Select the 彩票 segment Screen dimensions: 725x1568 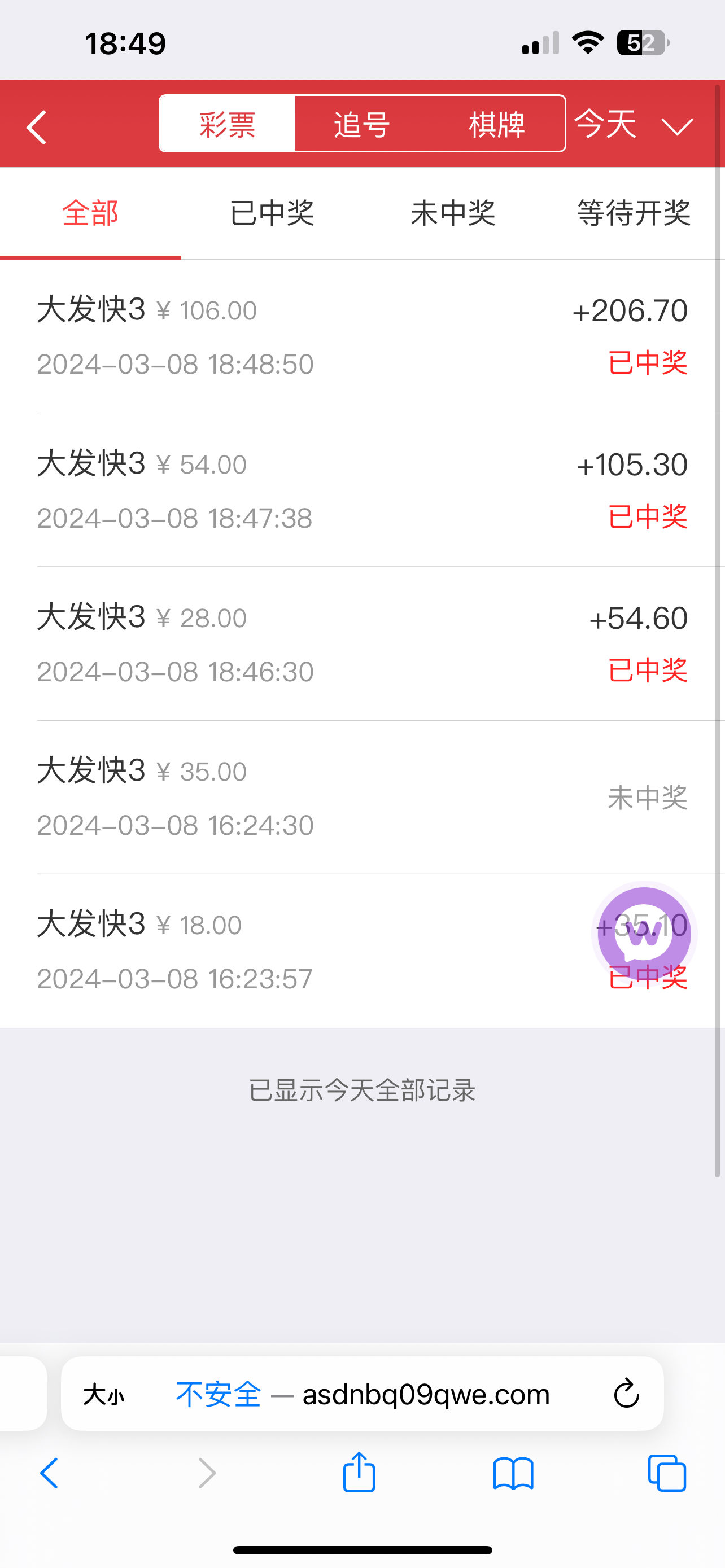coord(227,124)
